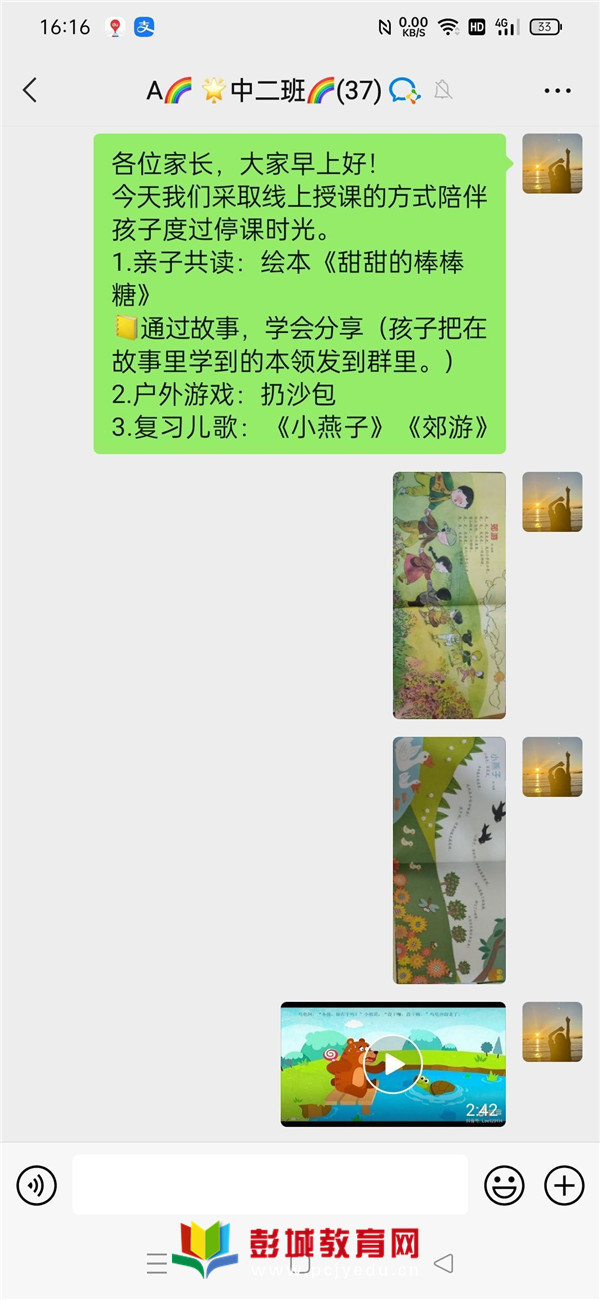This screenshot has width=600, height=1300.
Task: Go back from the group chat
Action: tap(30, 90)
